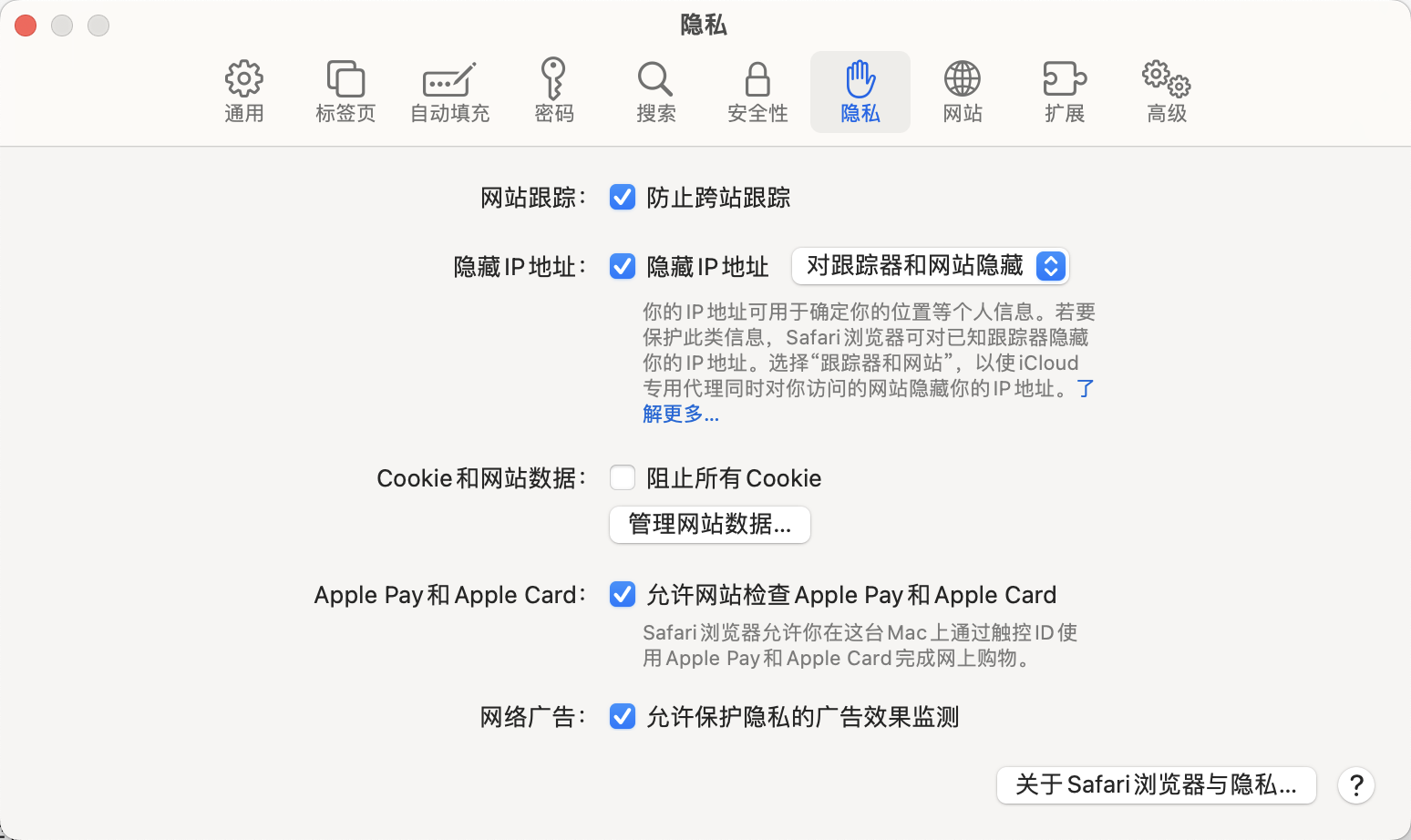This screenshot has width=1411, height=840.
Task: Open the 标签页 settings tab
Action: [x=345, y=92]
